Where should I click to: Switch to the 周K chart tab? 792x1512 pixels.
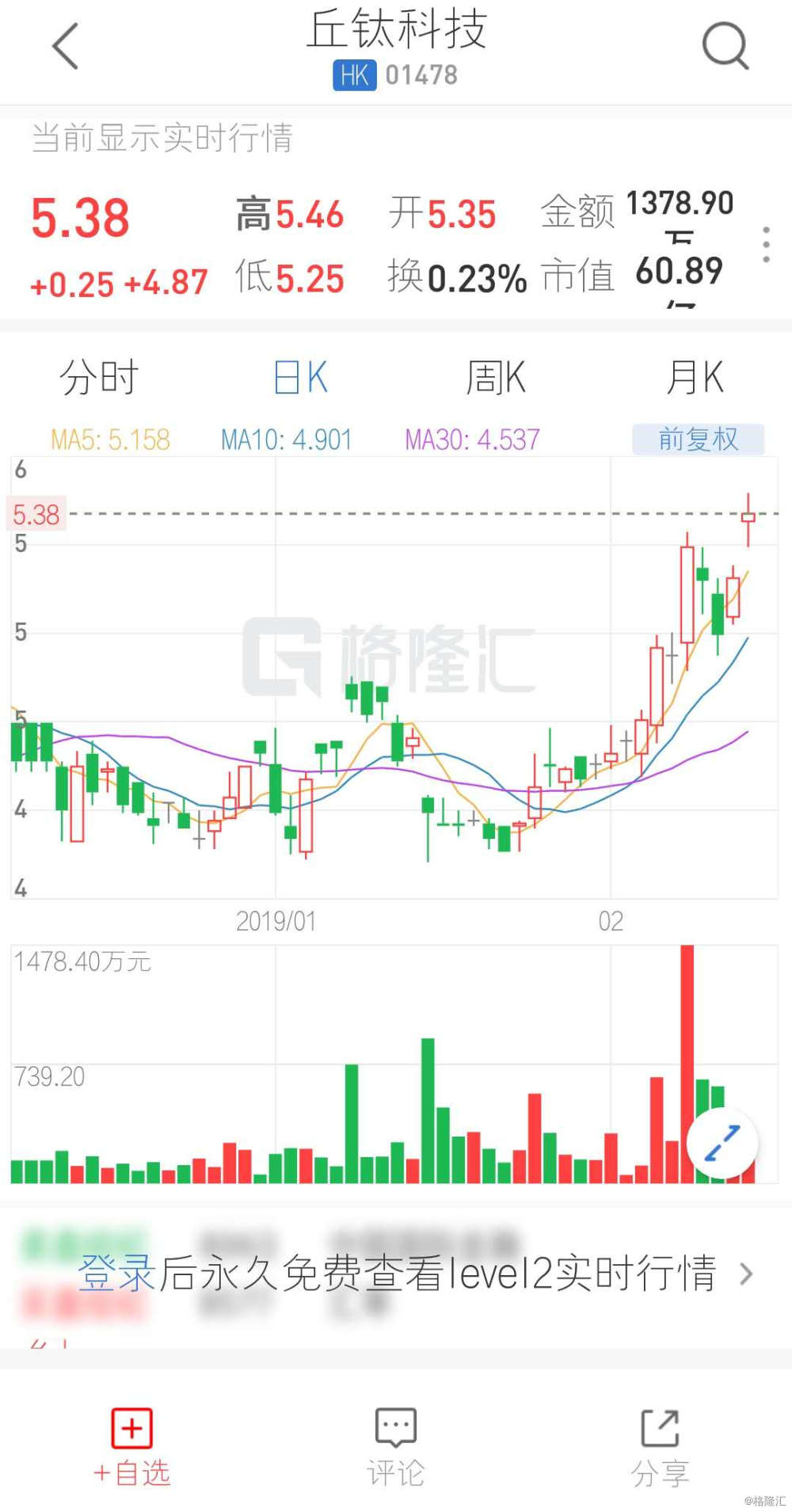[496, 377]
